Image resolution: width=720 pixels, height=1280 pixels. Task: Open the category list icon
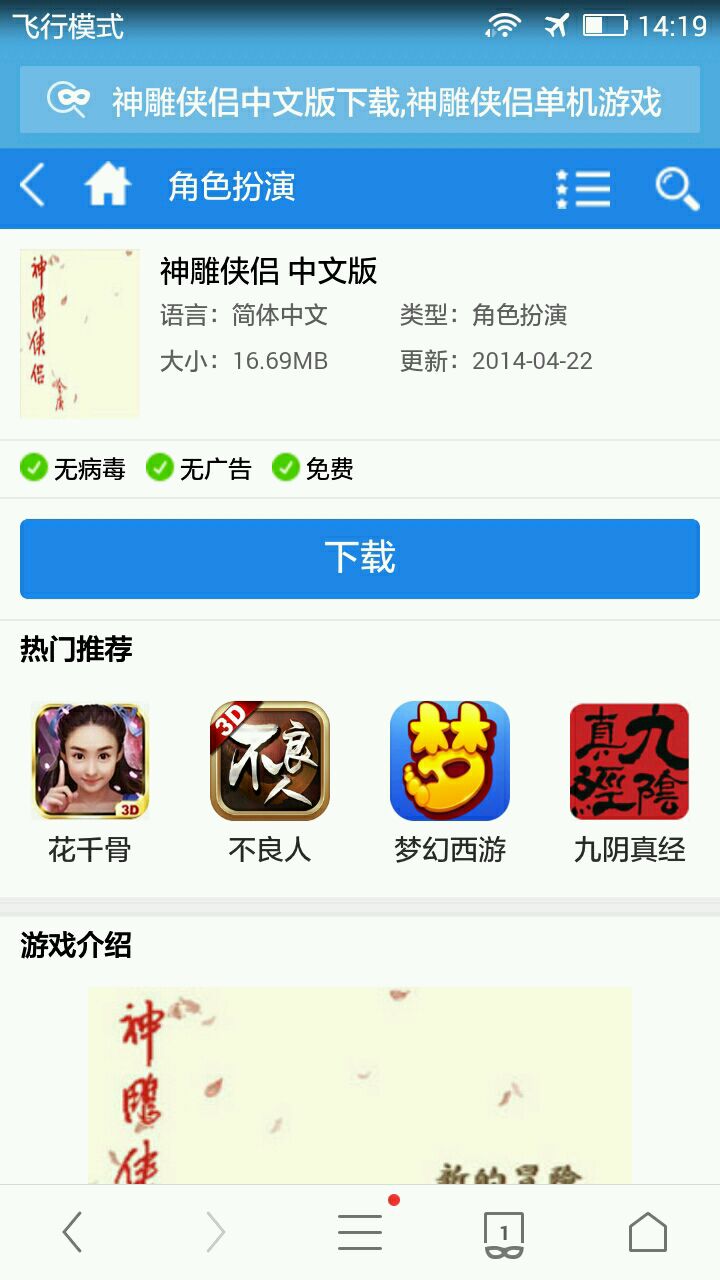click(x=583, y=188)
